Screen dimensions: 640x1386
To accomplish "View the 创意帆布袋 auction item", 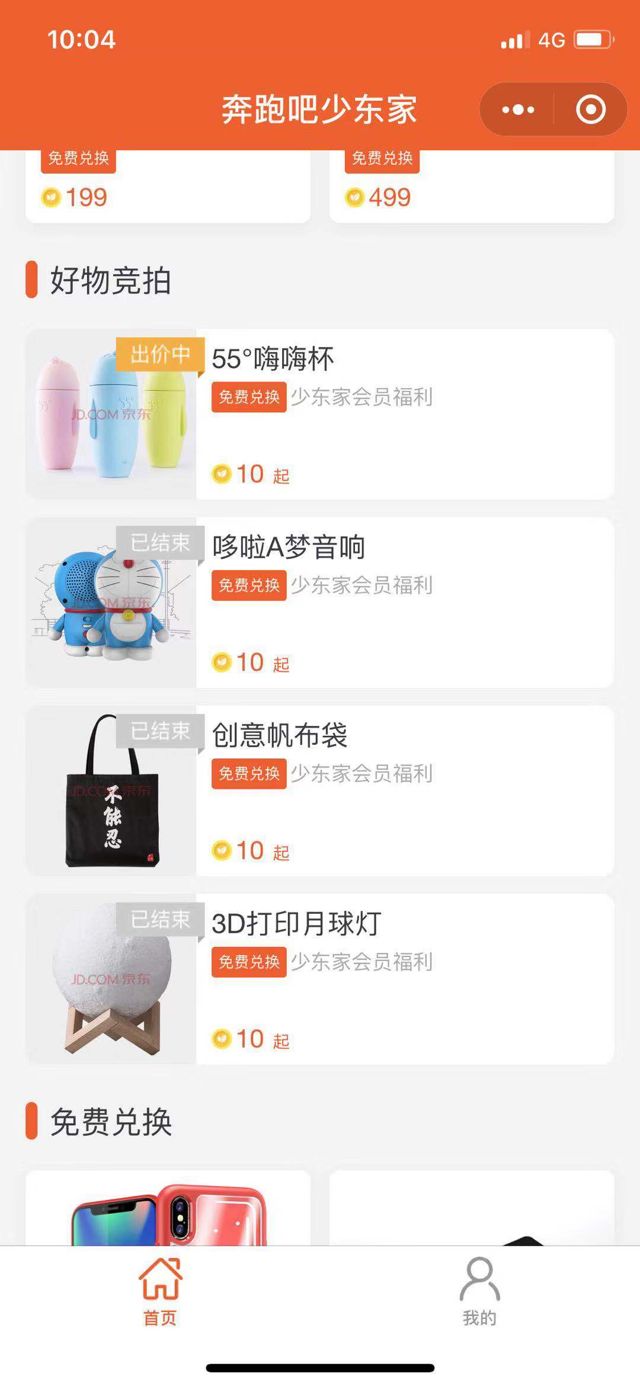I will click(x=320, y=790).
